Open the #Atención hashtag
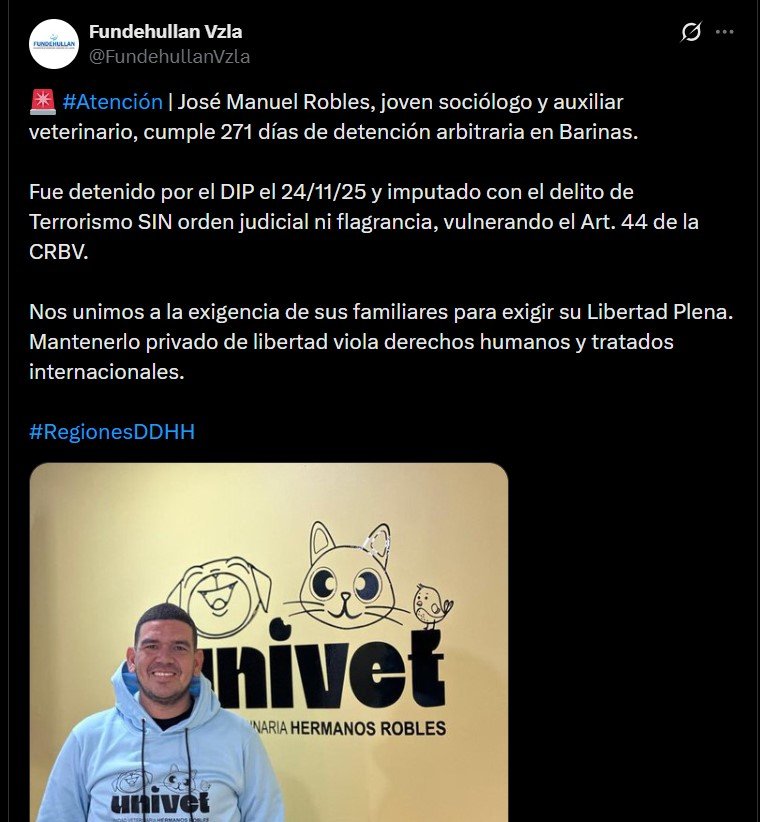The height and width of the screenshot is (822, 760). pyautogui.click(x=112, y=102)
